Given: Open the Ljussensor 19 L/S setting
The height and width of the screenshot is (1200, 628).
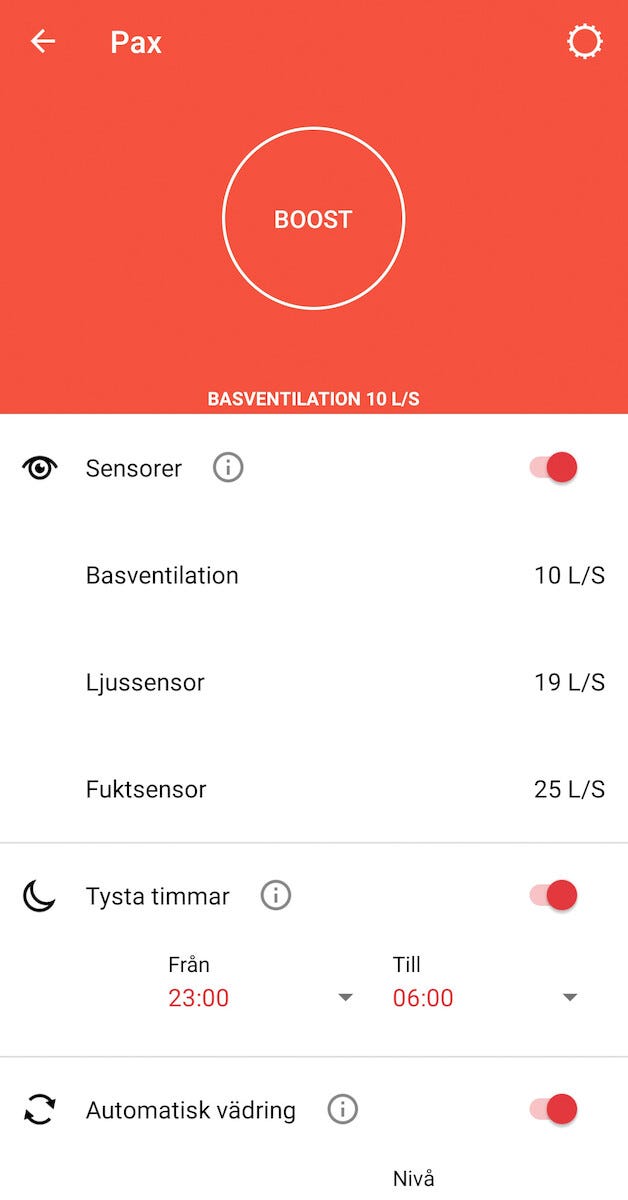Looking at the screenshot, I should tap(345, 683).
